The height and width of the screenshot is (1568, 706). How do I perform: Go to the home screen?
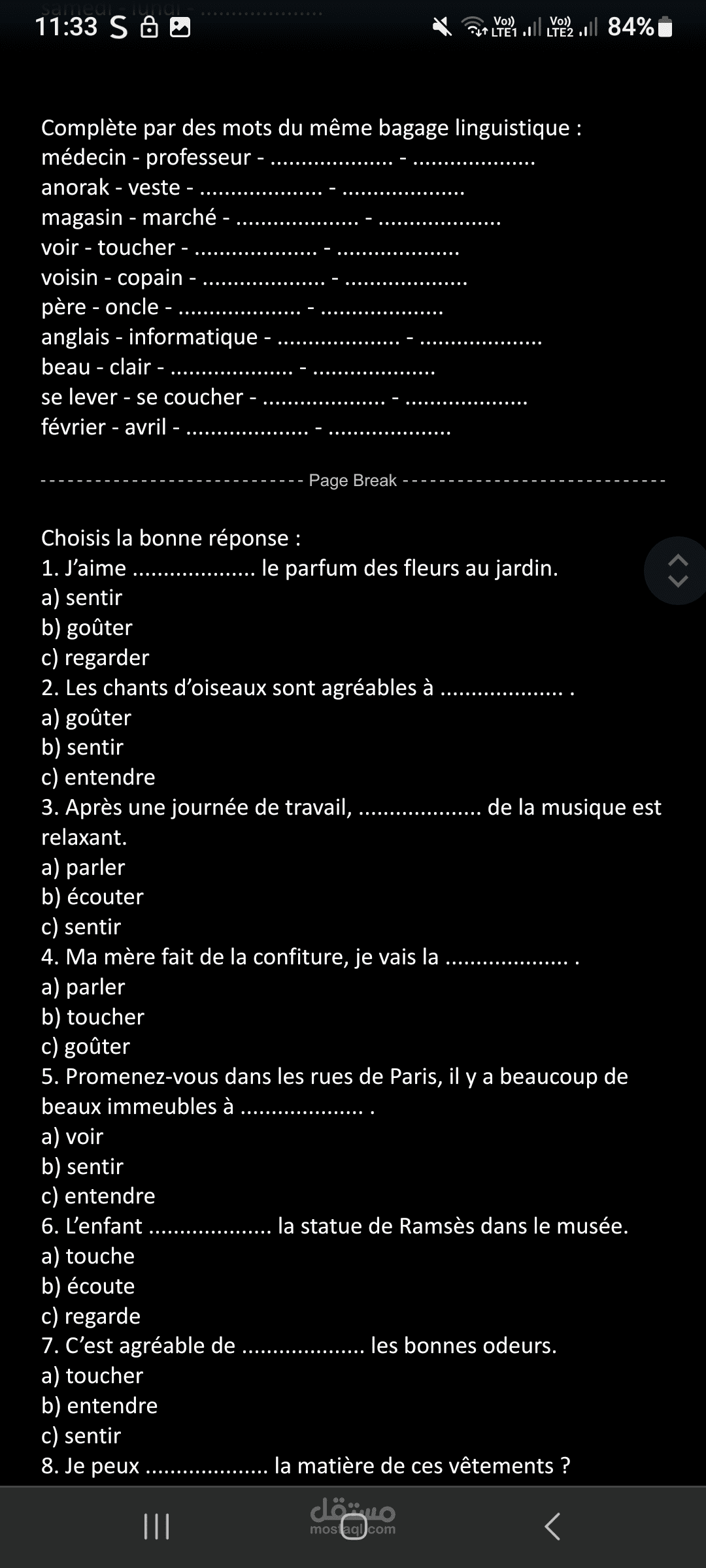(x=354, y=1527)
